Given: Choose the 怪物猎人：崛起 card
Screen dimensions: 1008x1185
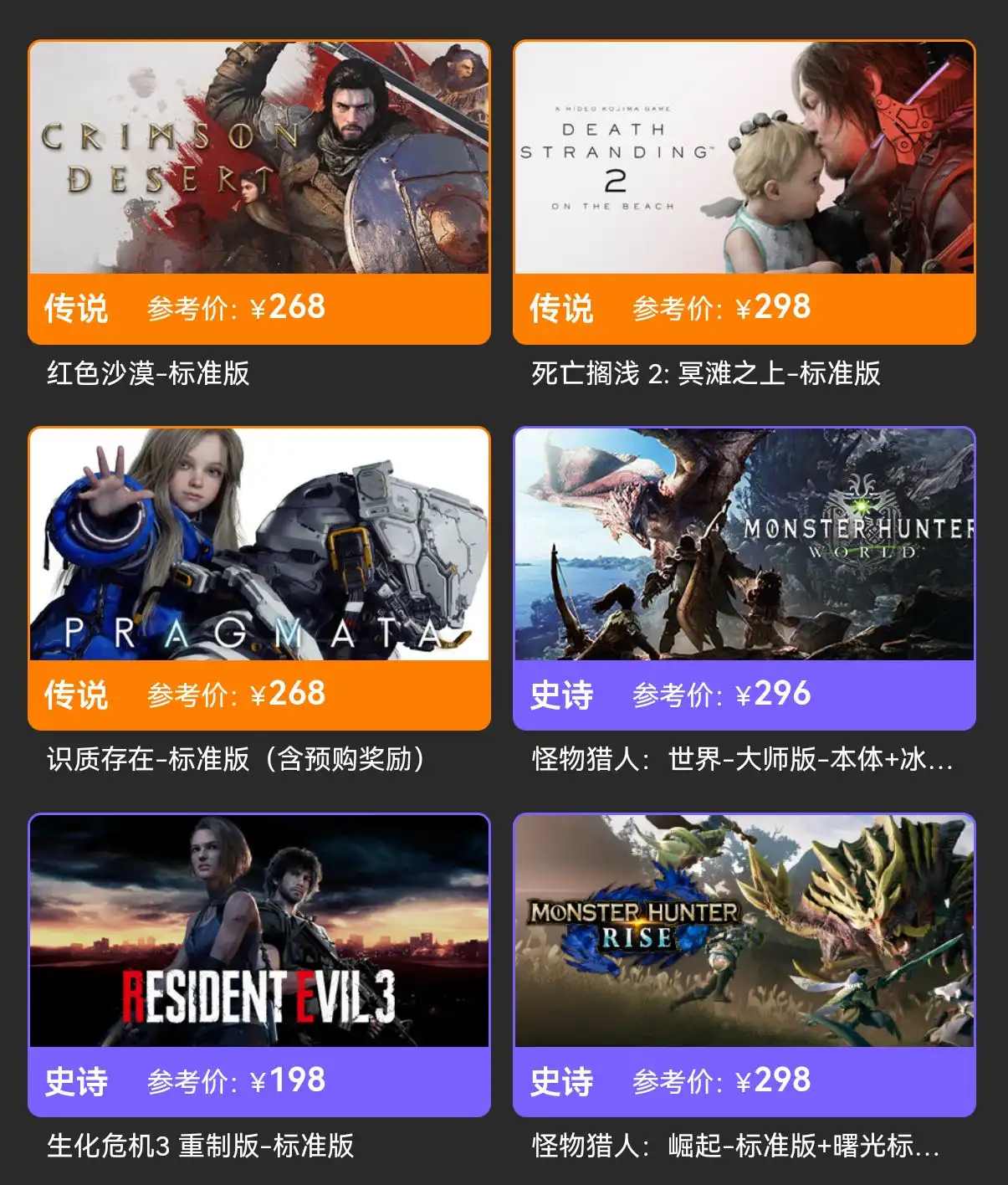Looking at the screenshot, I should (x=744, y=964).
